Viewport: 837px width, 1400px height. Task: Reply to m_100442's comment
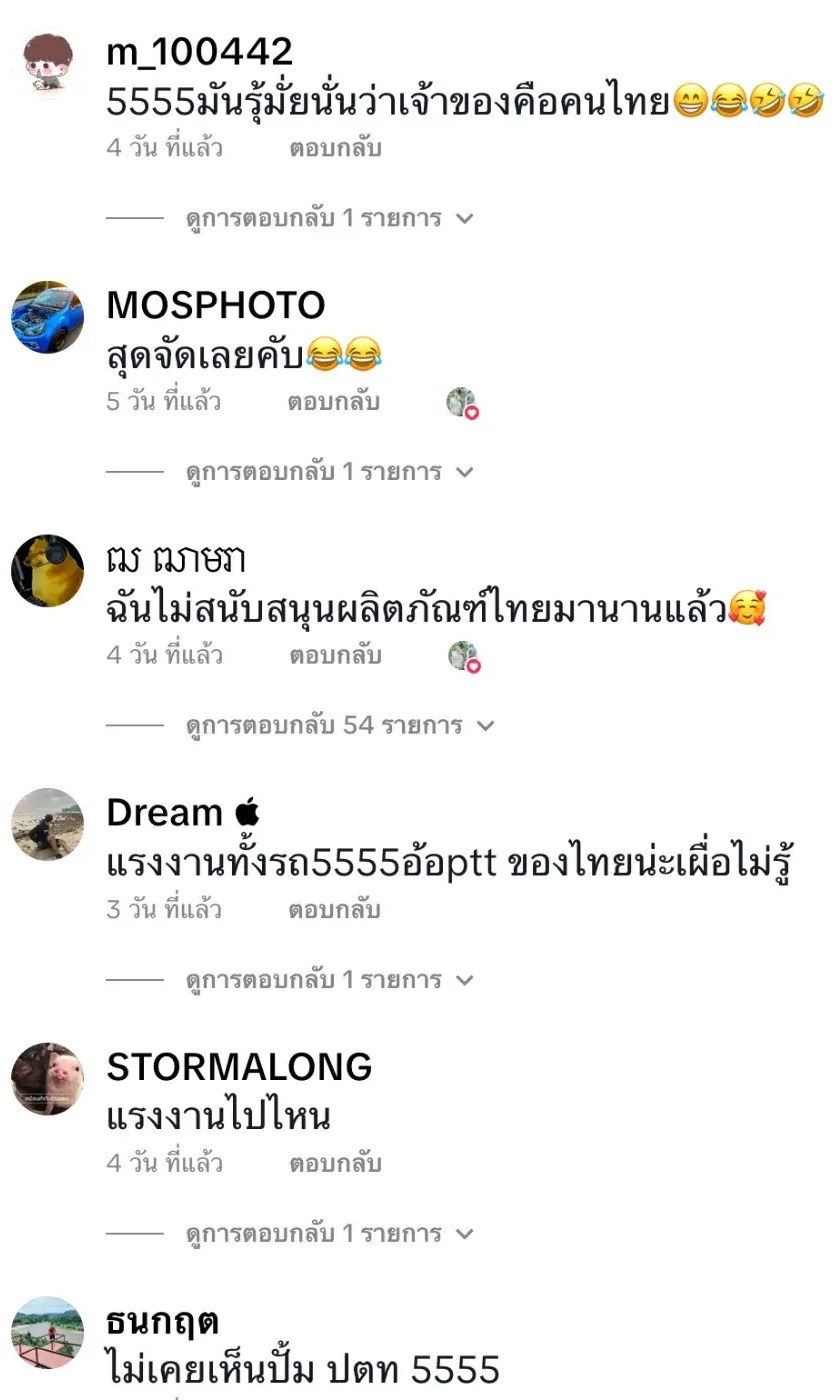point(335,149)
